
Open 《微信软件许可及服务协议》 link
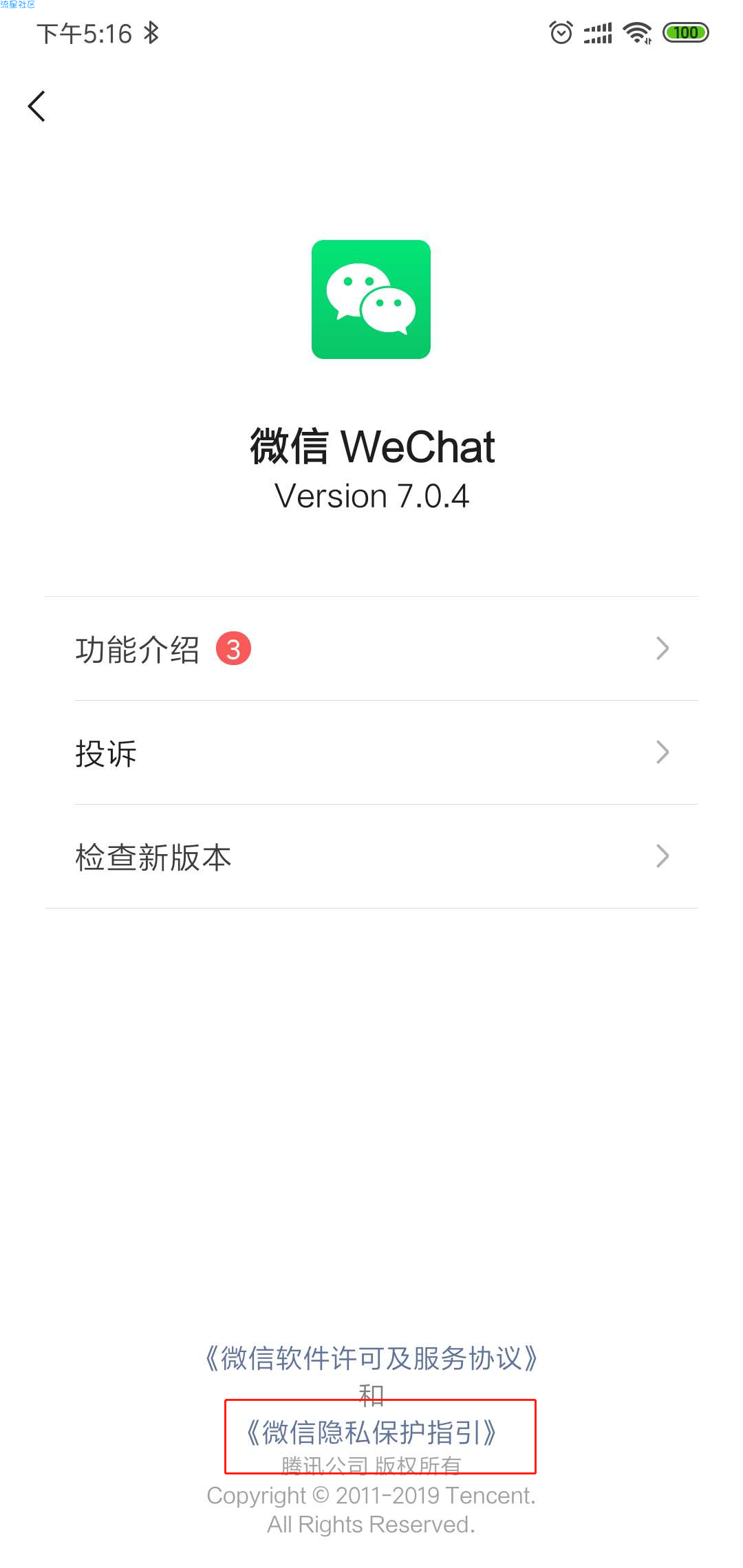pos(371,1358)
